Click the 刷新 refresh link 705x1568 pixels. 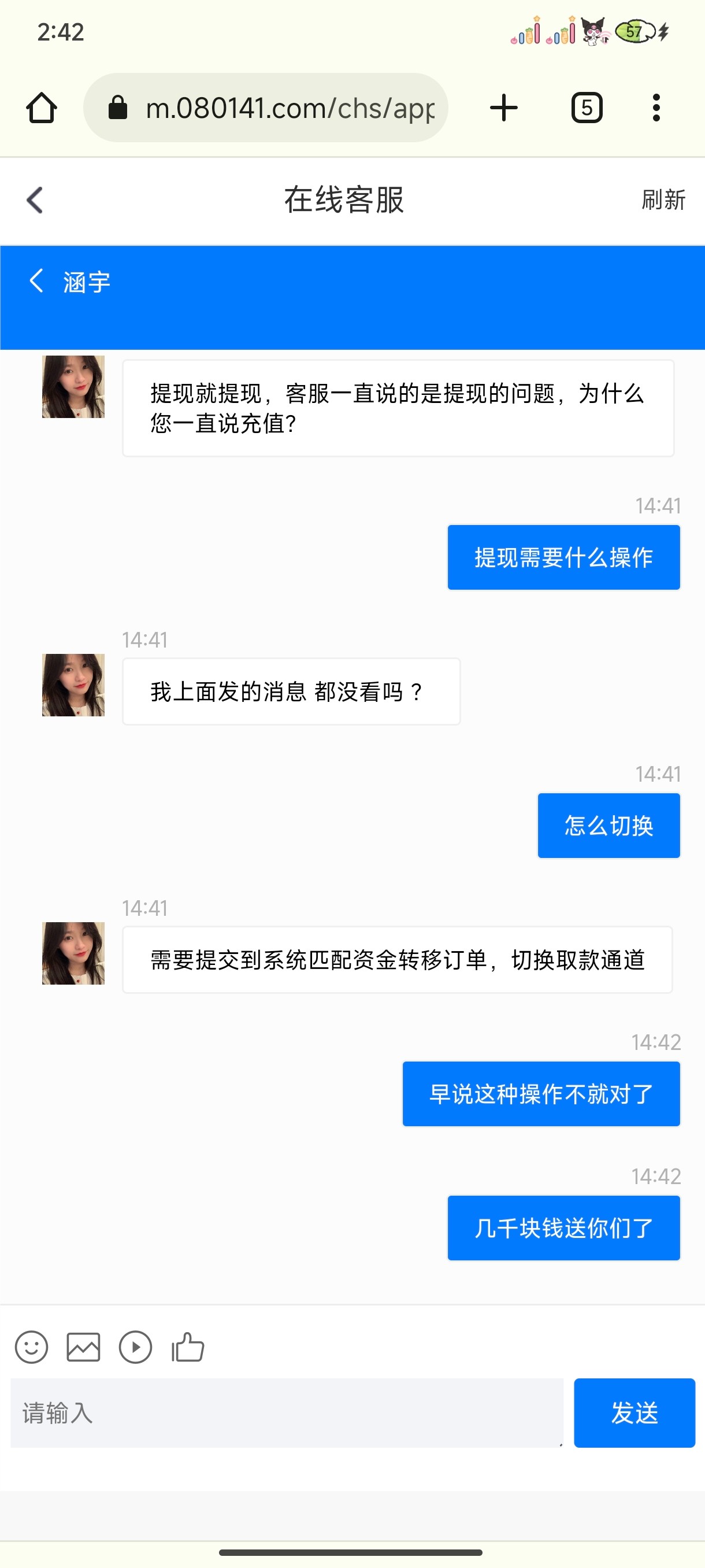pos(663,199)
